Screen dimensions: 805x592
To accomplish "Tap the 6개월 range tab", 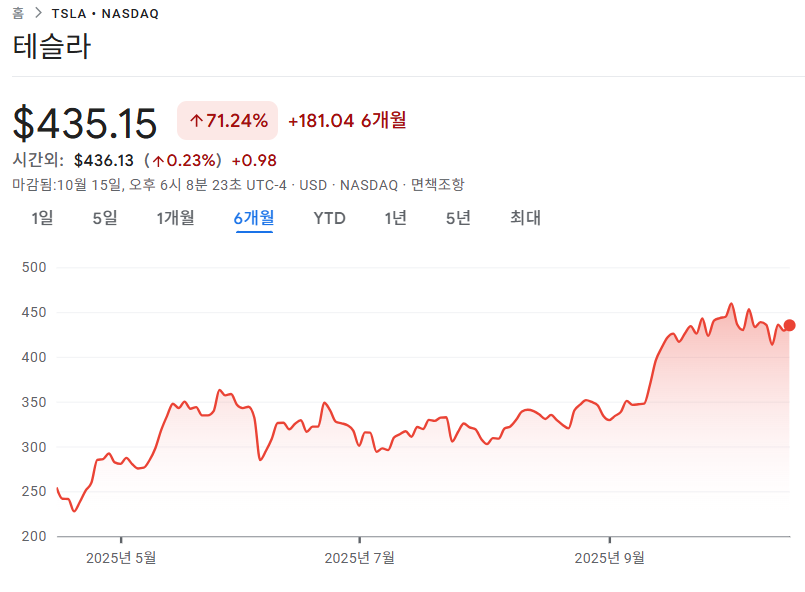I will pos(254,218).
